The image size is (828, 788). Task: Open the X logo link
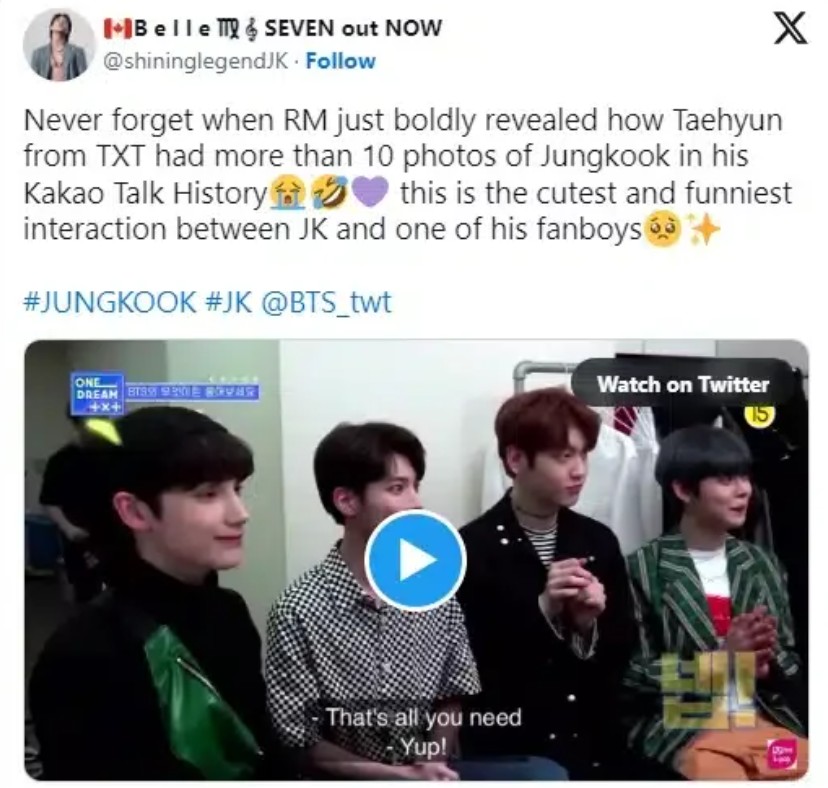pyautogui.click(x=790, y=32)
